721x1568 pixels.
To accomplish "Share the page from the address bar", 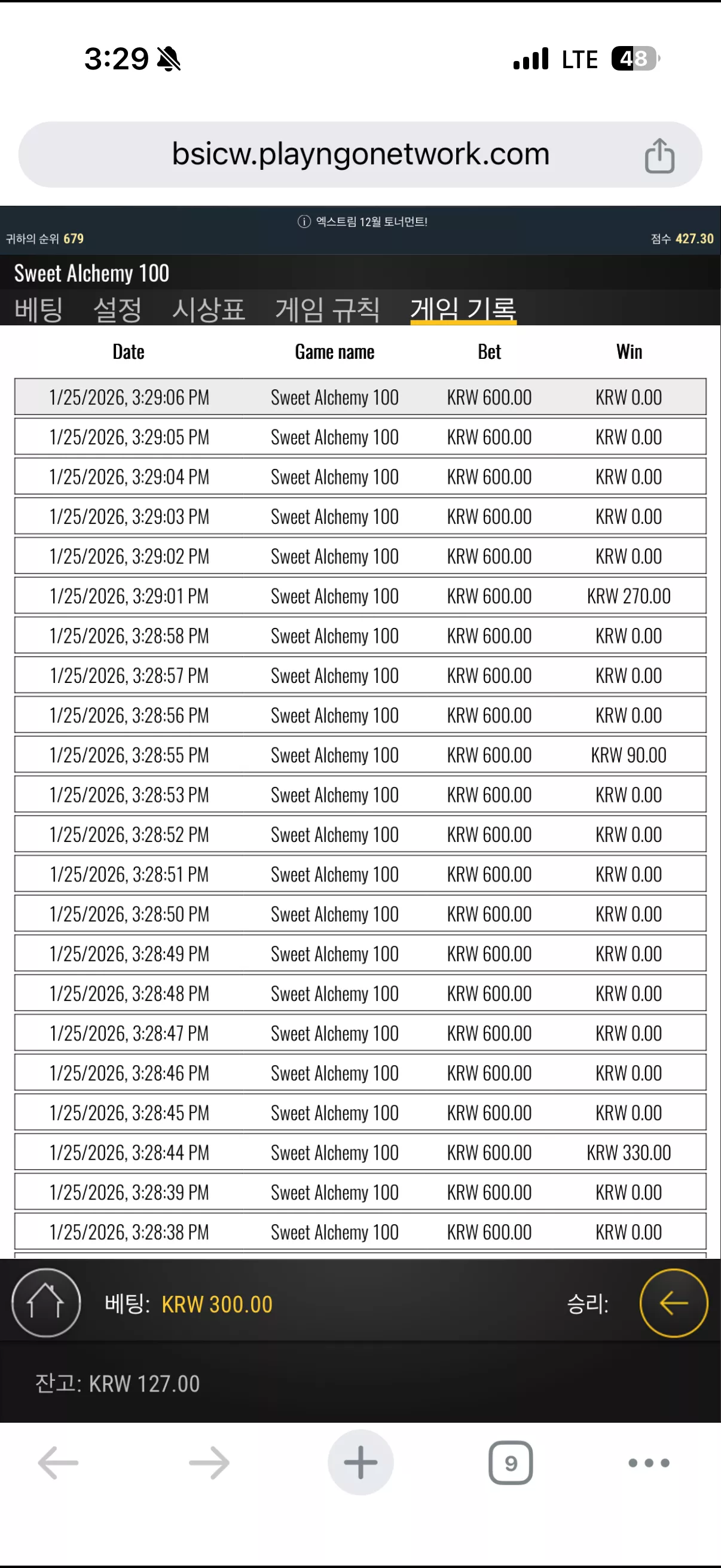I will pos(659,156).
